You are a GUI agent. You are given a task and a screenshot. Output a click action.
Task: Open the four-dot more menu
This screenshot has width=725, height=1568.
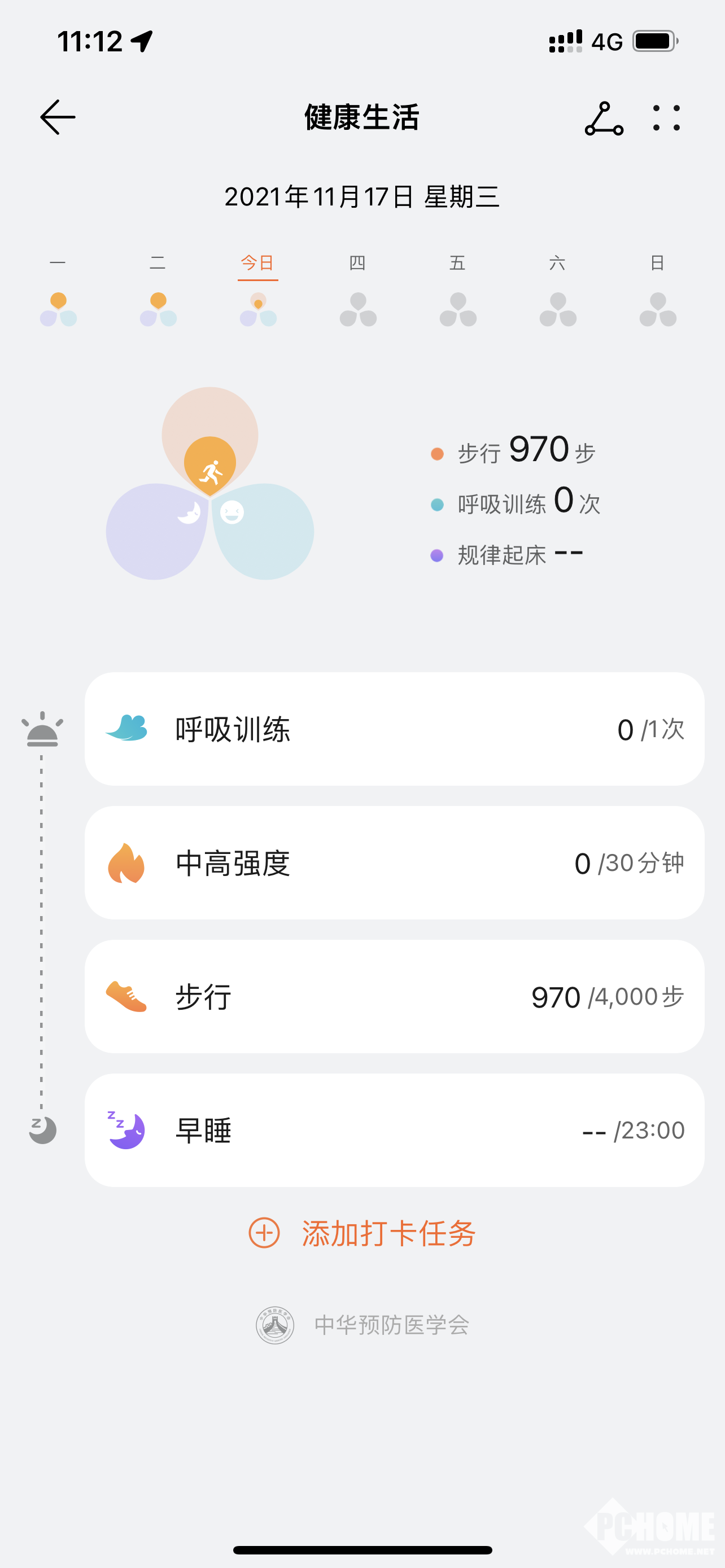pos(666,118)
